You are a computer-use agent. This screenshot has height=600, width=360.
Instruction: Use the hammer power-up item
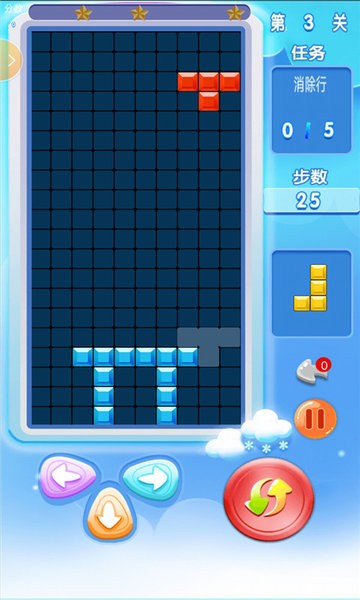click(313, 370)
